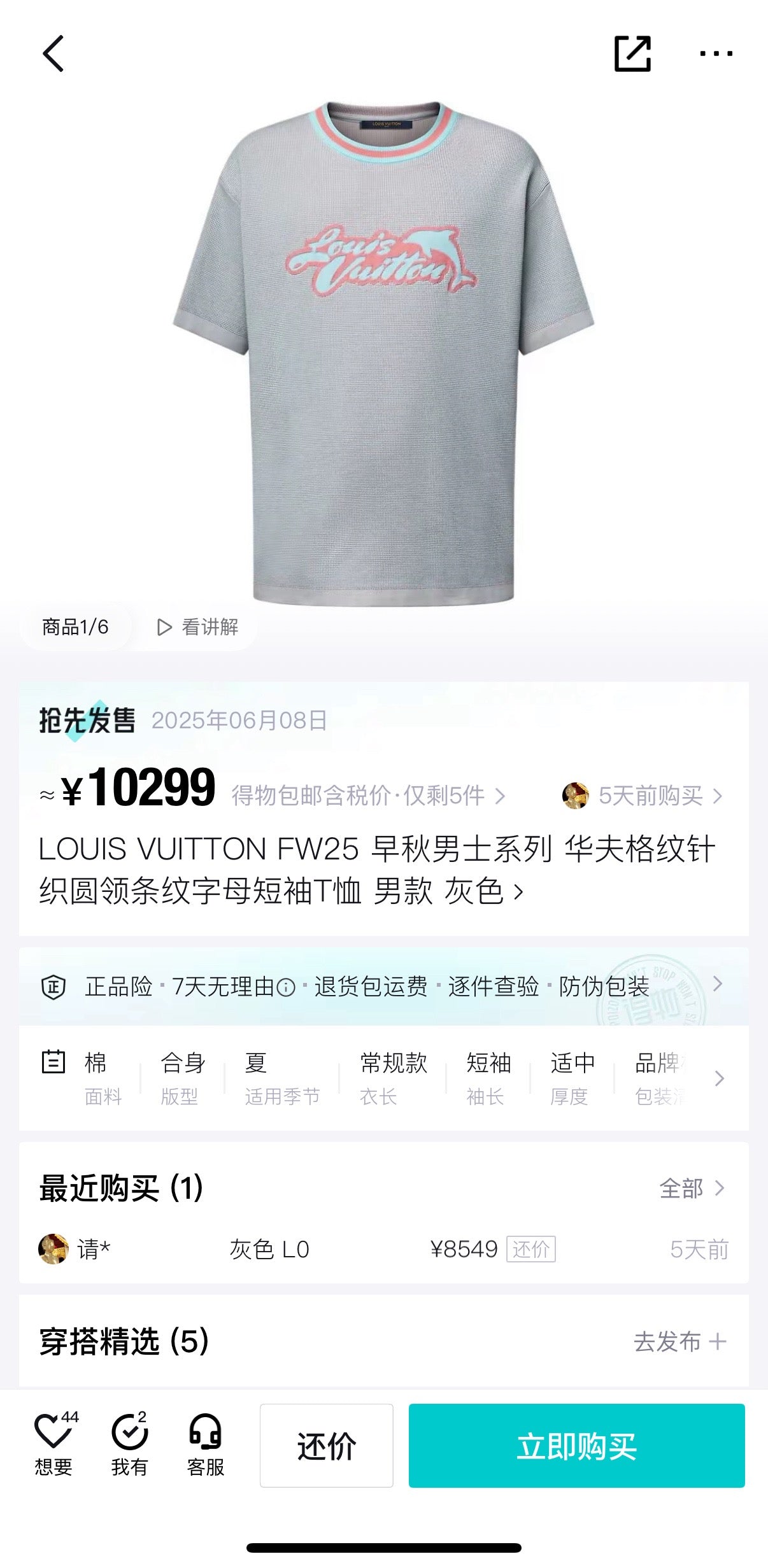Tap the 还价 bargain button at bottom
Viewport: 768px width, 1568px height.
(326, 1446)
